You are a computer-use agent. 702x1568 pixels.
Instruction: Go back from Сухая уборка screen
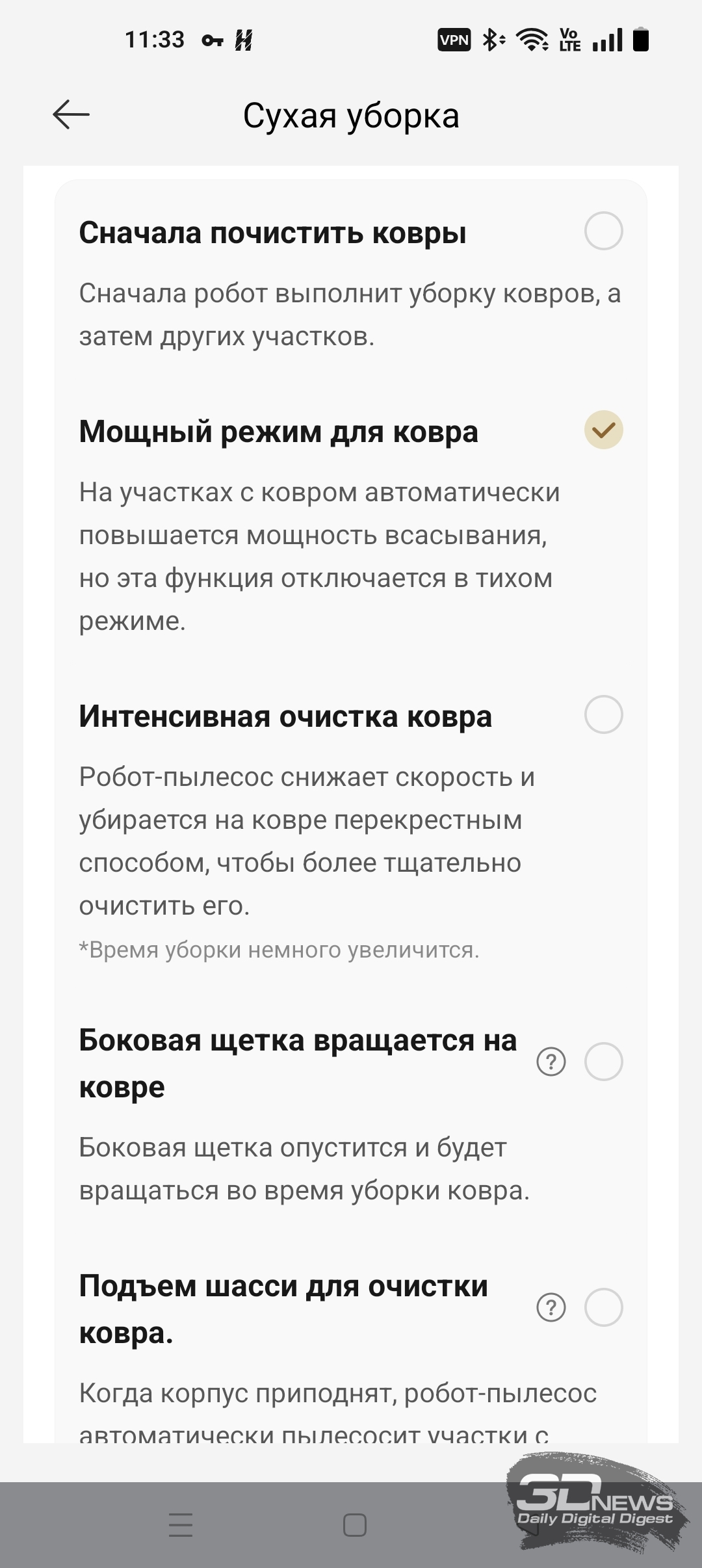click(x=71, y=115)
